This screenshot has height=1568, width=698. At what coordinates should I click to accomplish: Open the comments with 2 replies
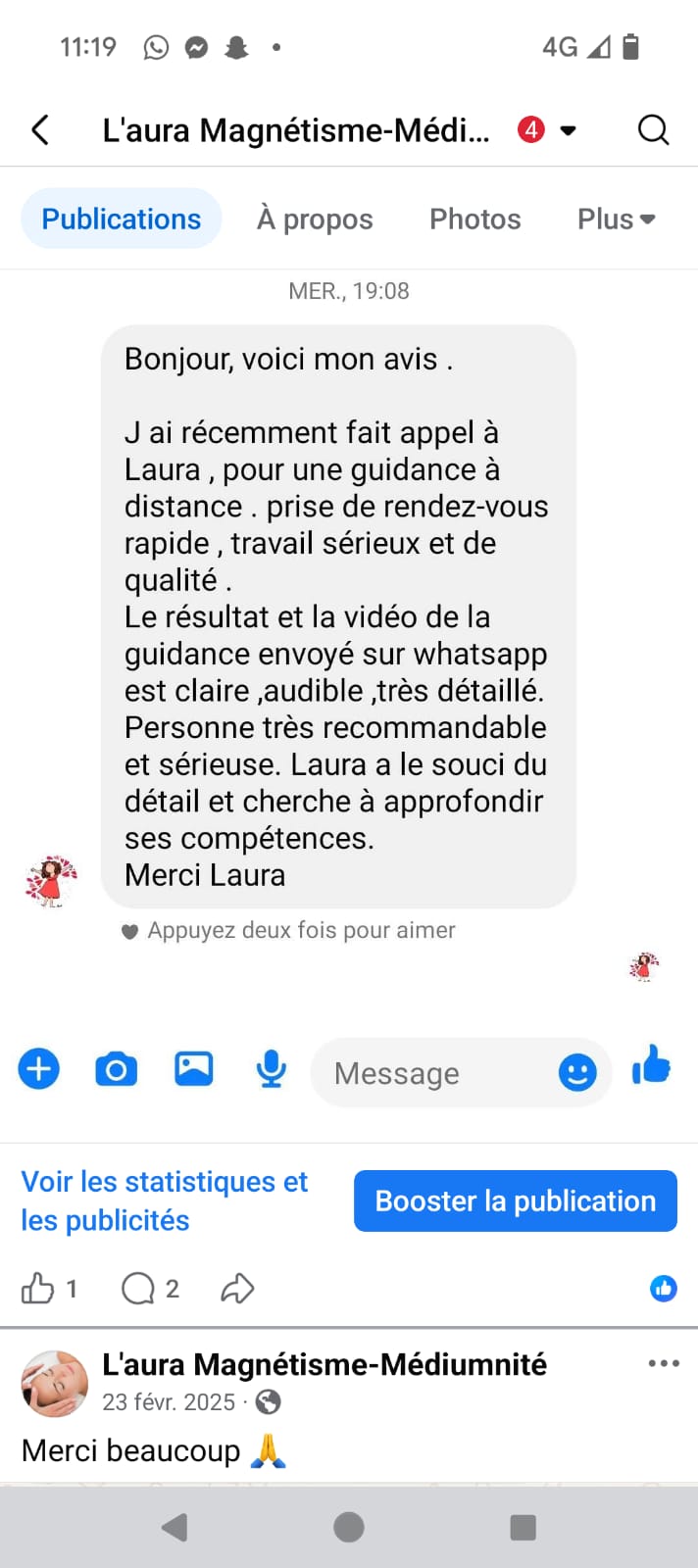pos(138,1288)
